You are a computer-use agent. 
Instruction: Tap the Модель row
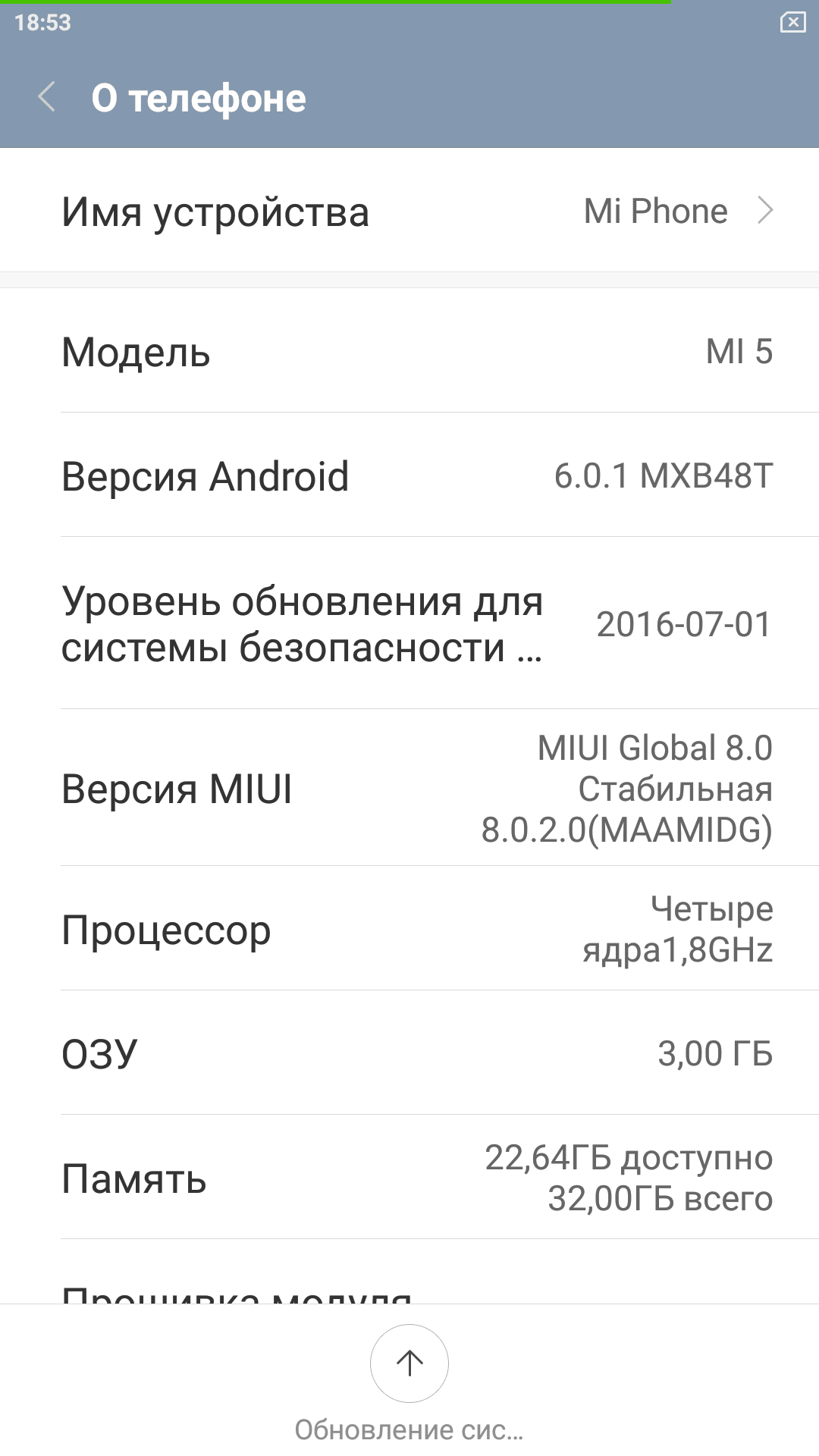pyautogui.click(x=409, y=352)
